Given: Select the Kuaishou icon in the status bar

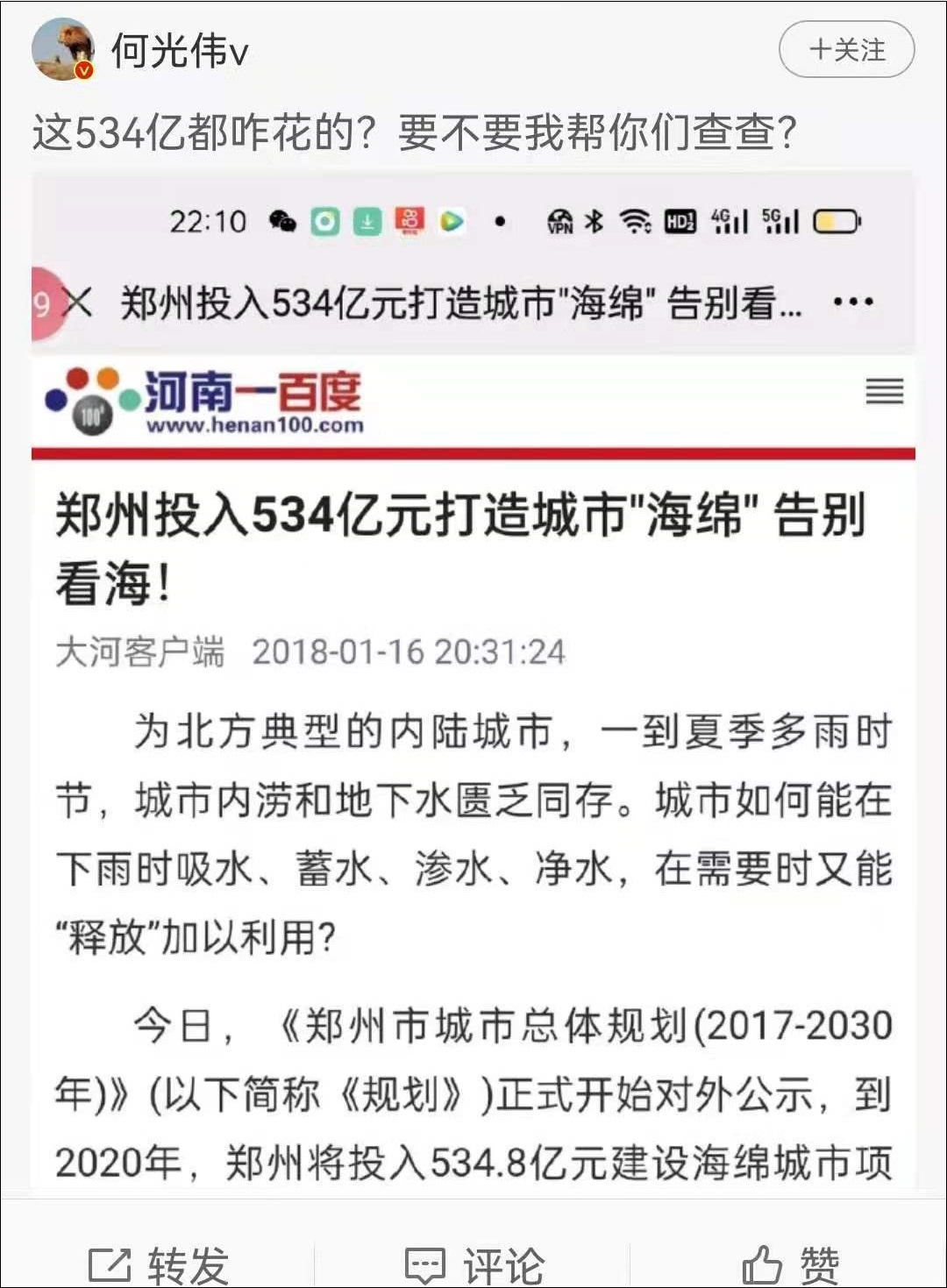Looking at the screenshot, I should tap(409, 222).
